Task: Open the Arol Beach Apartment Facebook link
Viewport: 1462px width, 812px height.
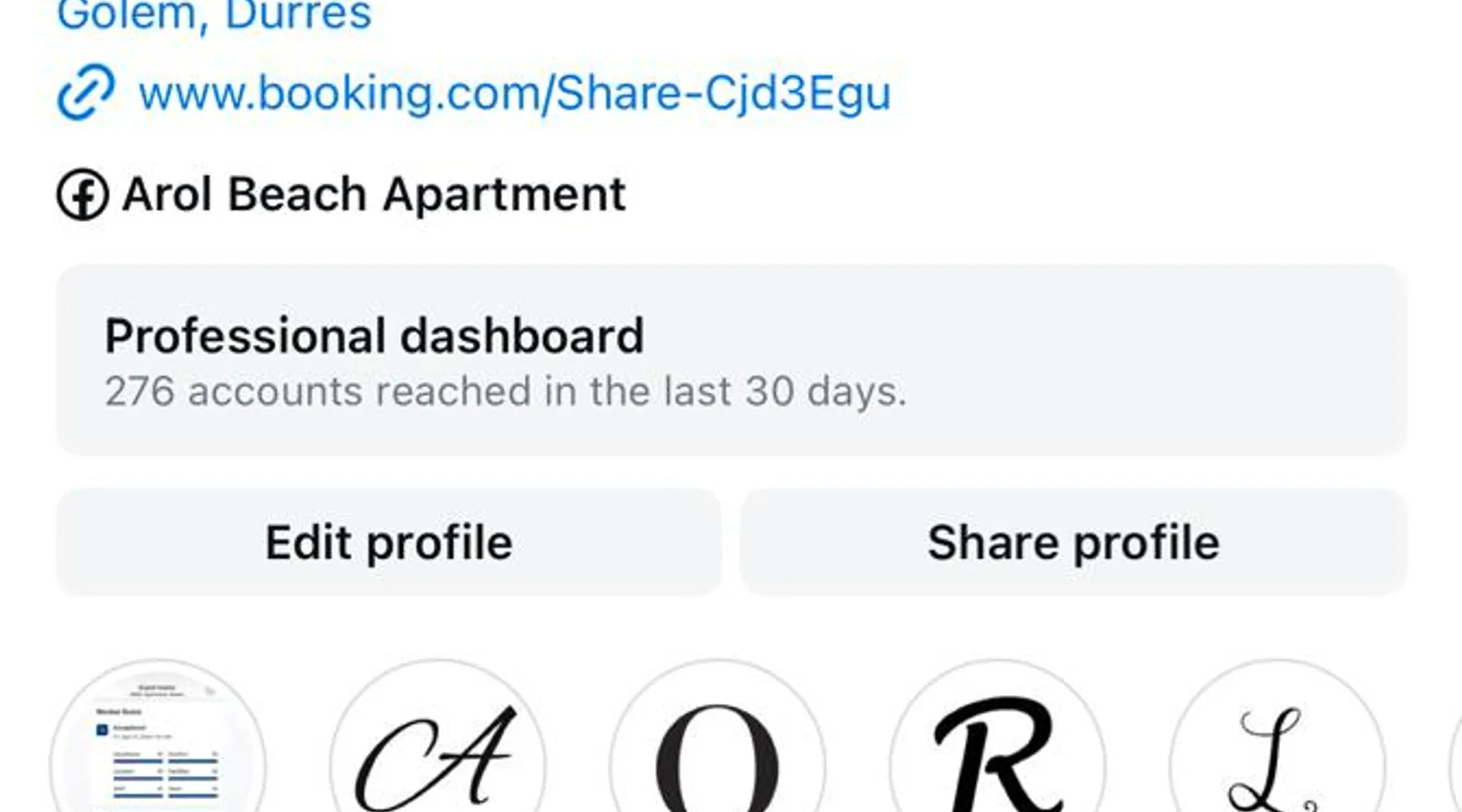Action: click(374, 195)
